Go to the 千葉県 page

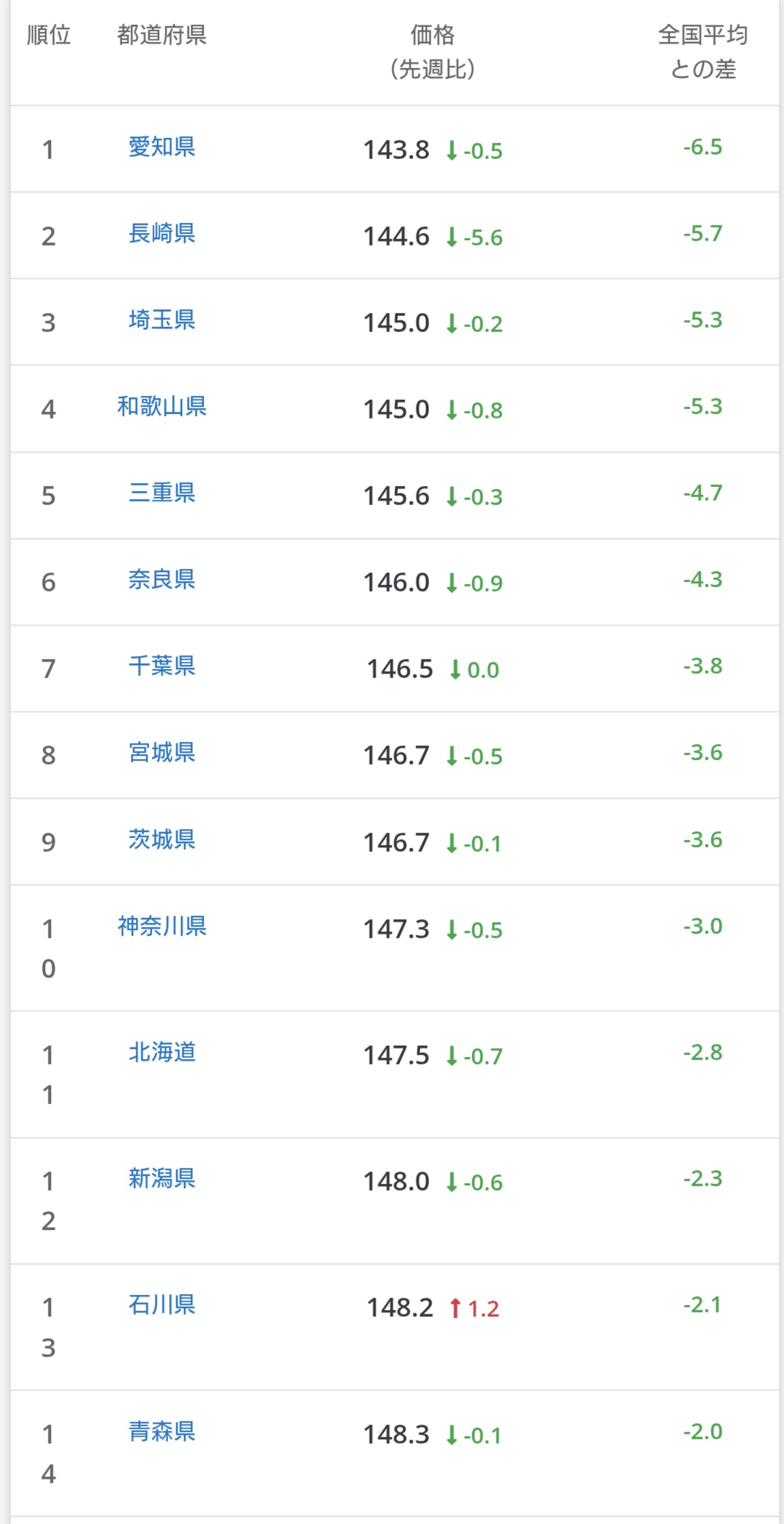[x=161, y=666]
